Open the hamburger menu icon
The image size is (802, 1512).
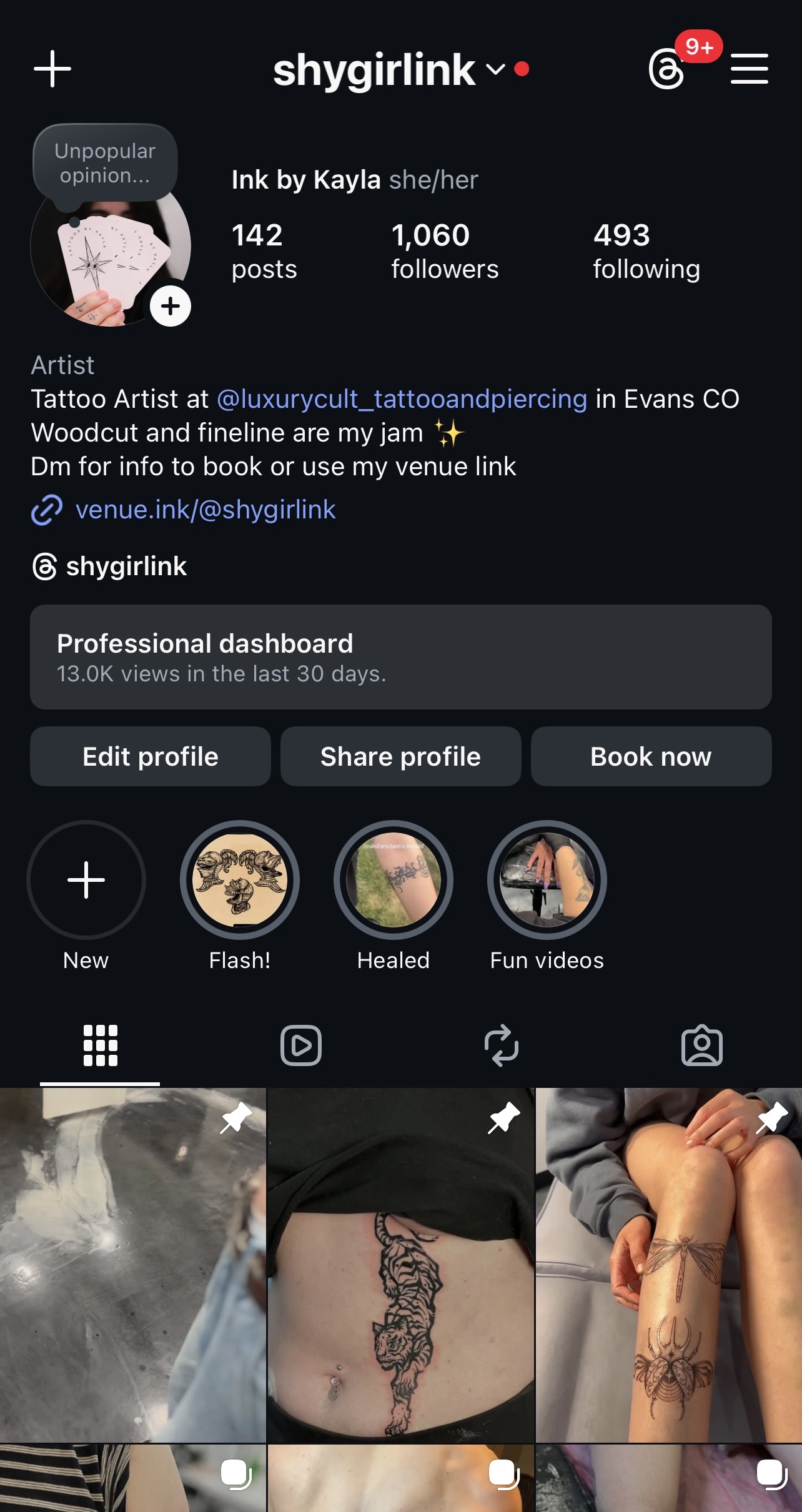pyautogui.click(x=749, y=69)
